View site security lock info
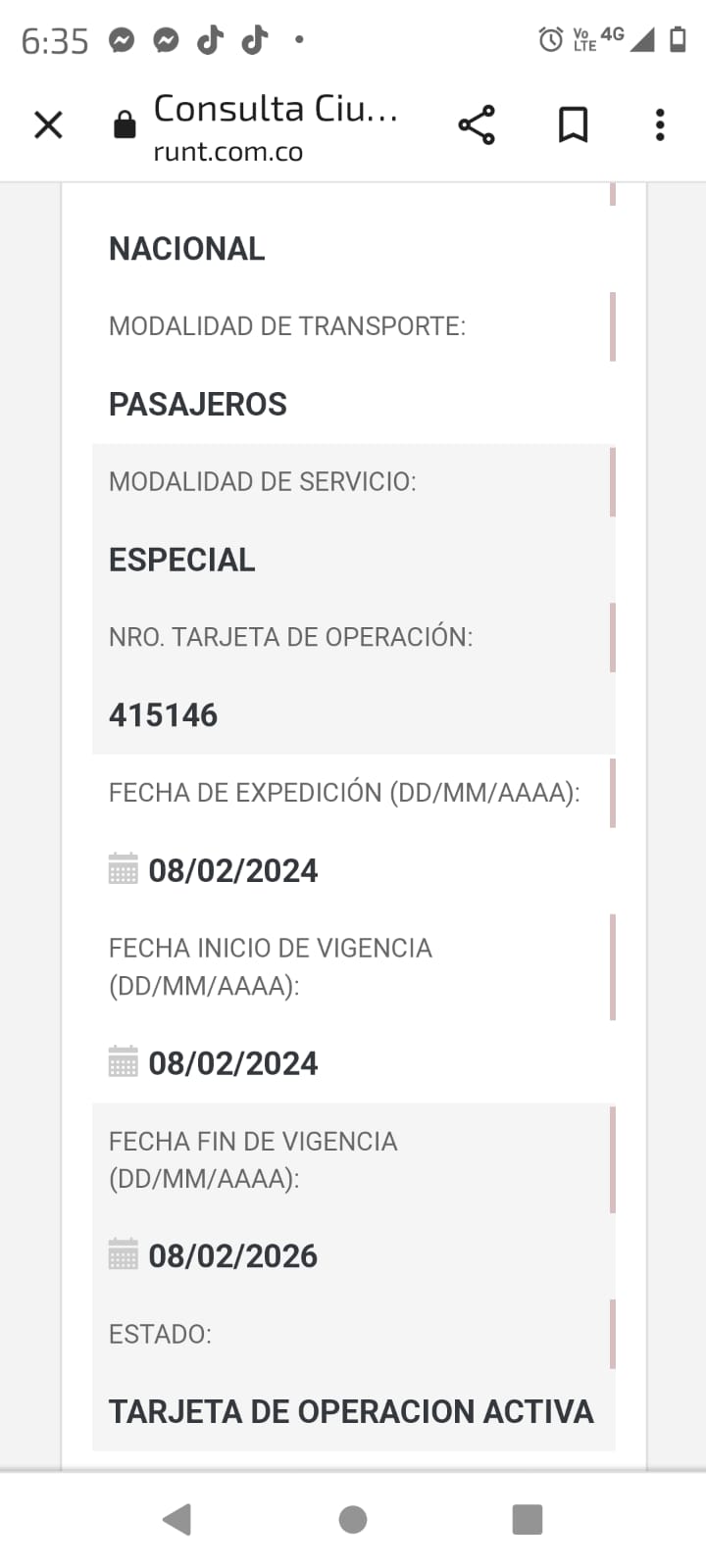 click(x=125, y=125)
